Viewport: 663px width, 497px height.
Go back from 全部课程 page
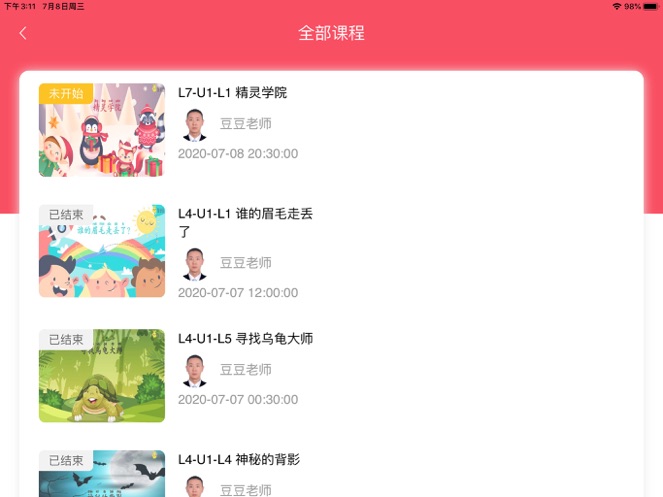(x=23, y=33)
